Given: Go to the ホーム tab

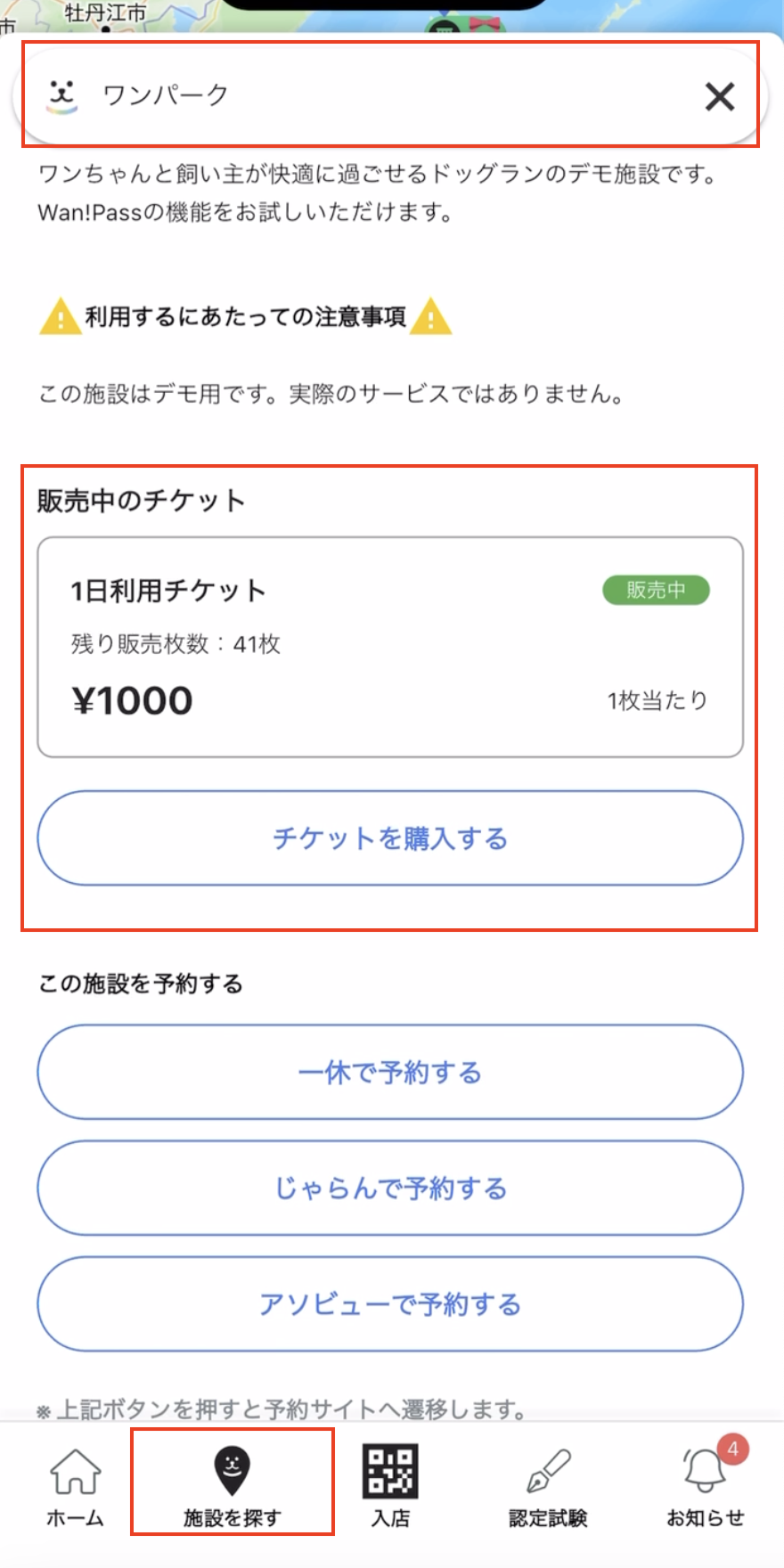Looking at the screenshot, I should [76, 1488].
